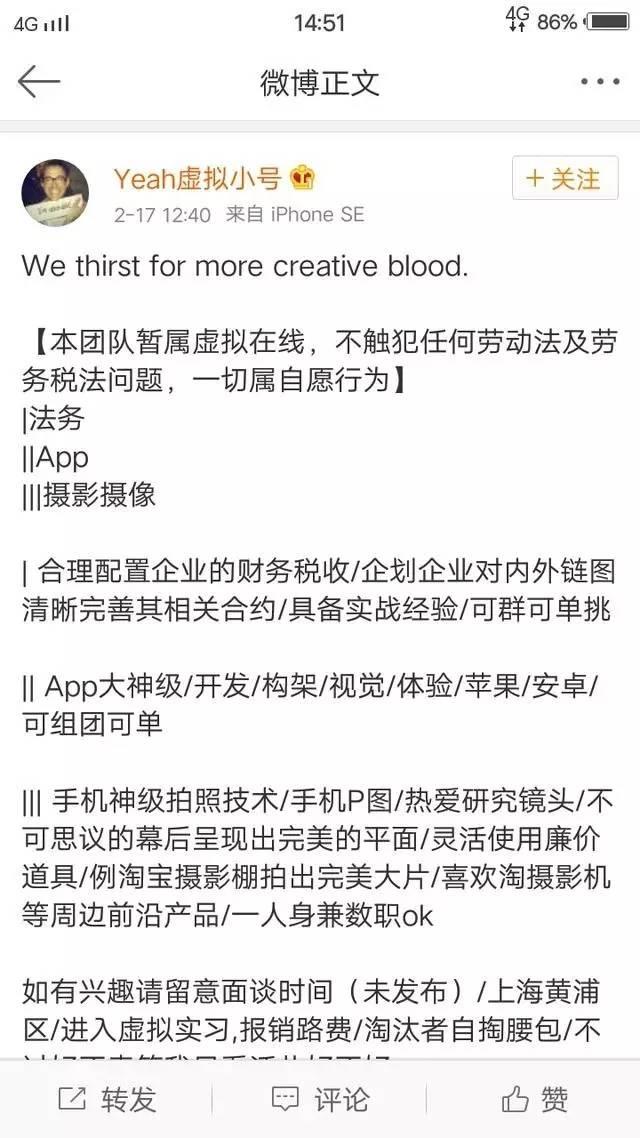Open the 评论 comment button
640x1138 pixels.
click(x=320, y=1100)
